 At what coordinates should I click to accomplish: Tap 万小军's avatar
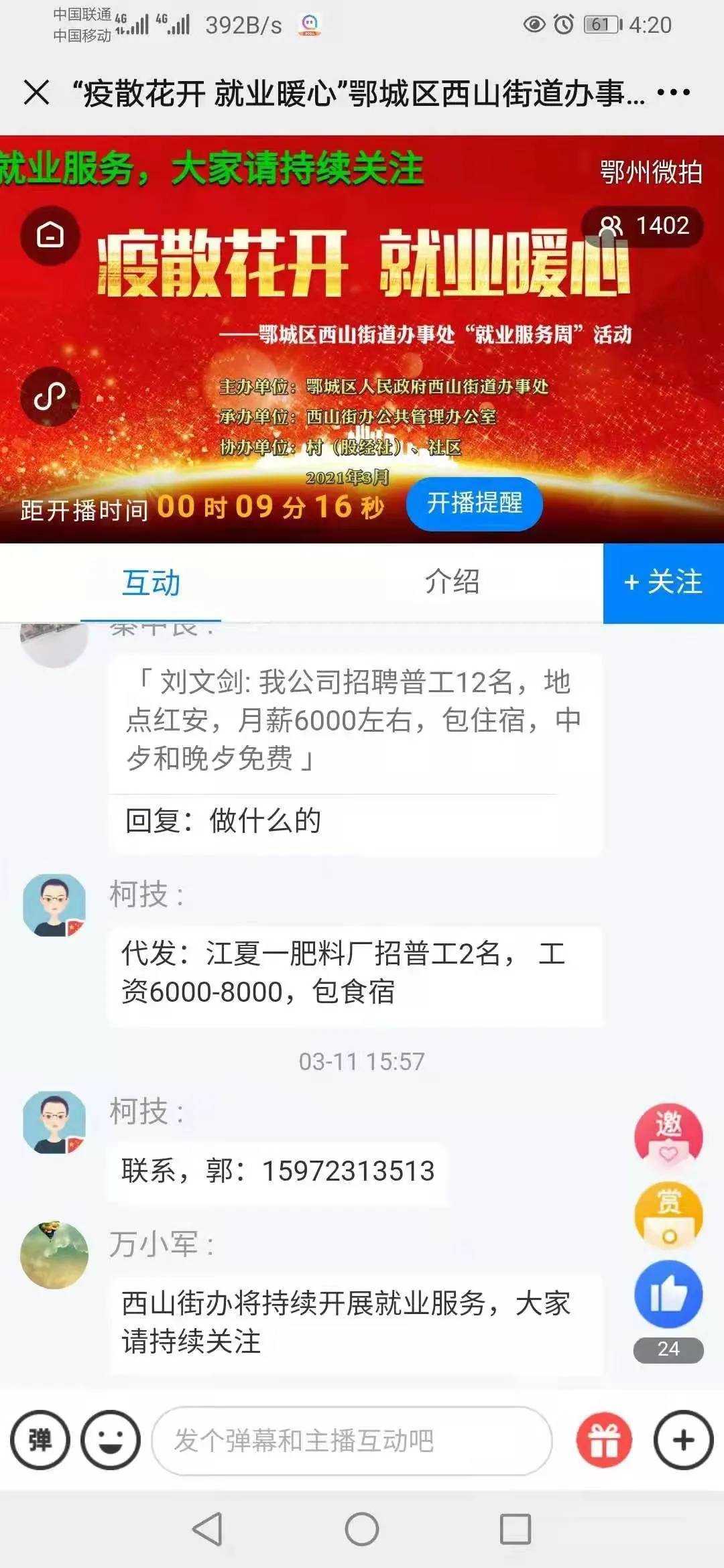tap(54, 1255)
